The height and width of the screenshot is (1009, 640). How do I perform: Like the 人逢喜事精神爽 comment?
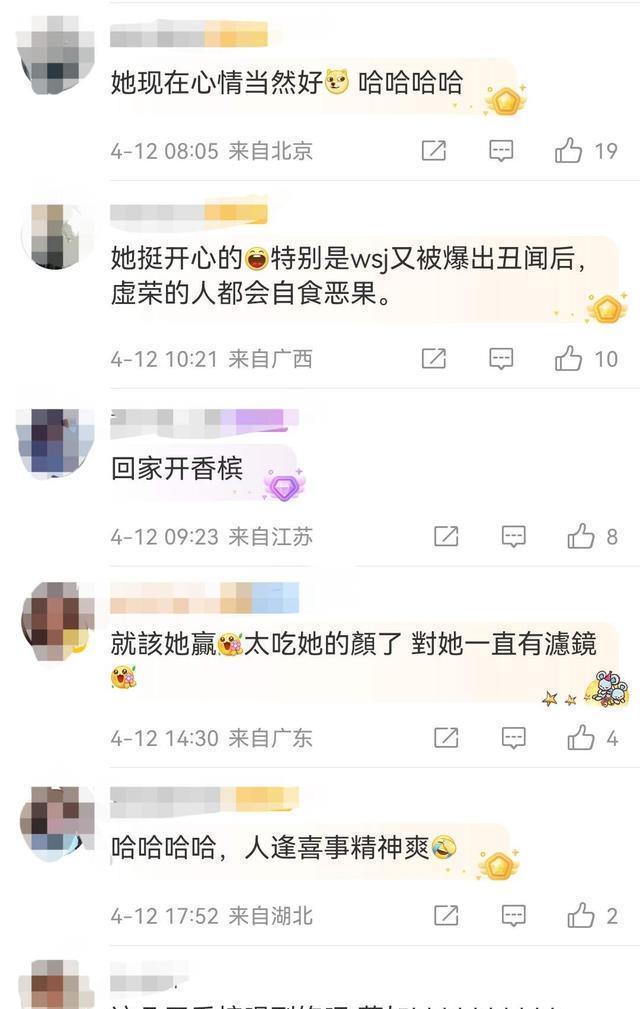click(x=581, y=915)
